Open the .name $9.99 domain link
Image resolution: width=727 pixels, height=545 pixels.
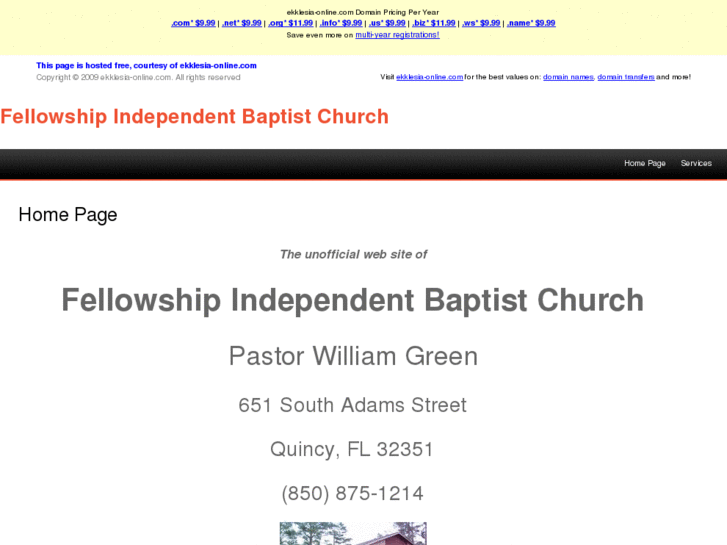pyautogui.click(x=531, y=23)
